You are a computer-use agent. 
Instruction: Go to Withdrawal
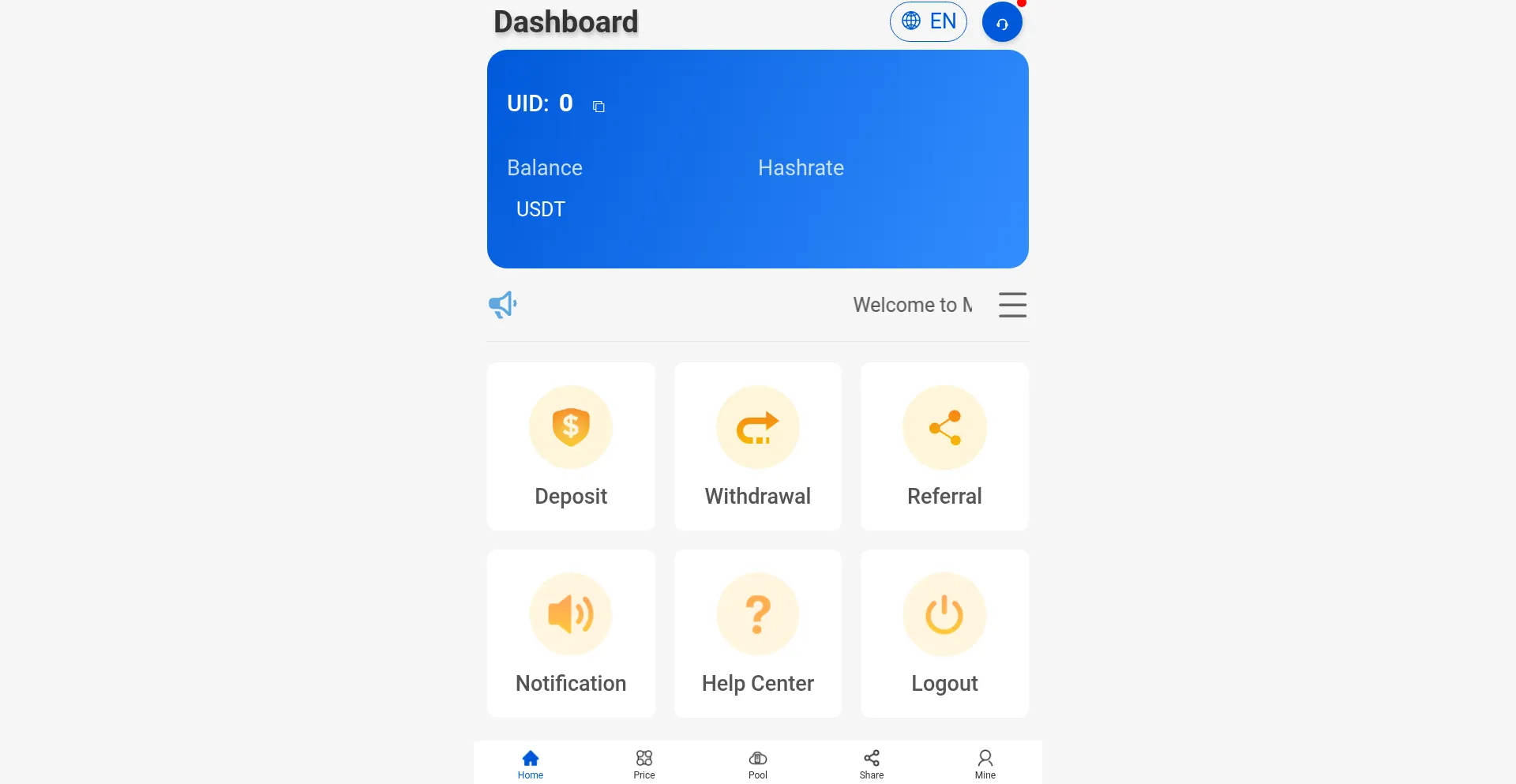758,446
